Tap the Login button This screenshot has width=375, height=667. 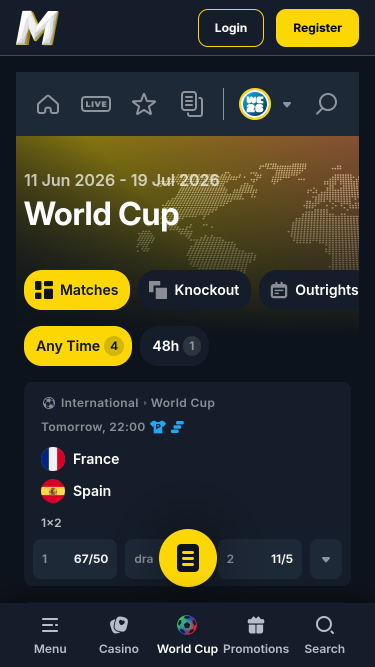pos(231,28)
